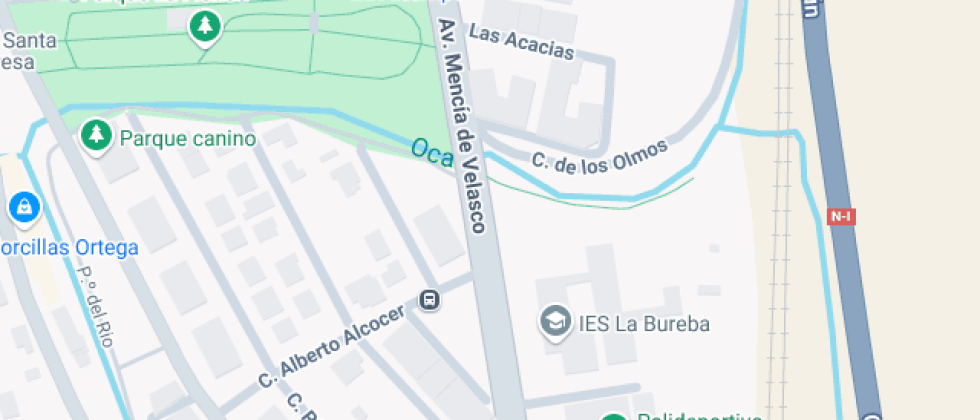Viewport: 980px width, 420px height.
Task: Select the IES La Bureba school marker
Action: point(553,322)
